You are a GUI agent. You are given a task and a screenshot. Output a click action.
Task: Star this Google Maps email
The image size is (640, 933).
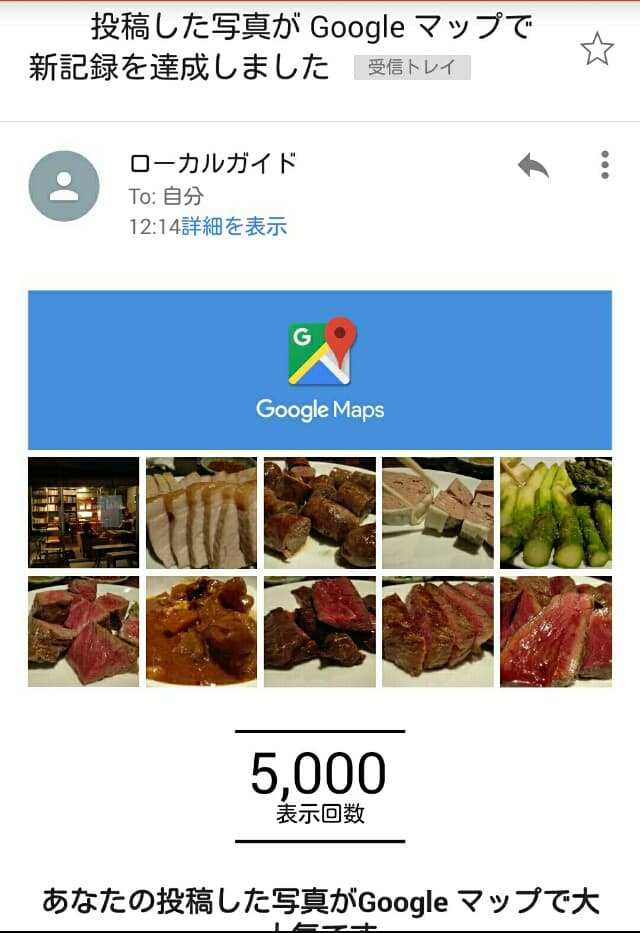coord(597,49)
